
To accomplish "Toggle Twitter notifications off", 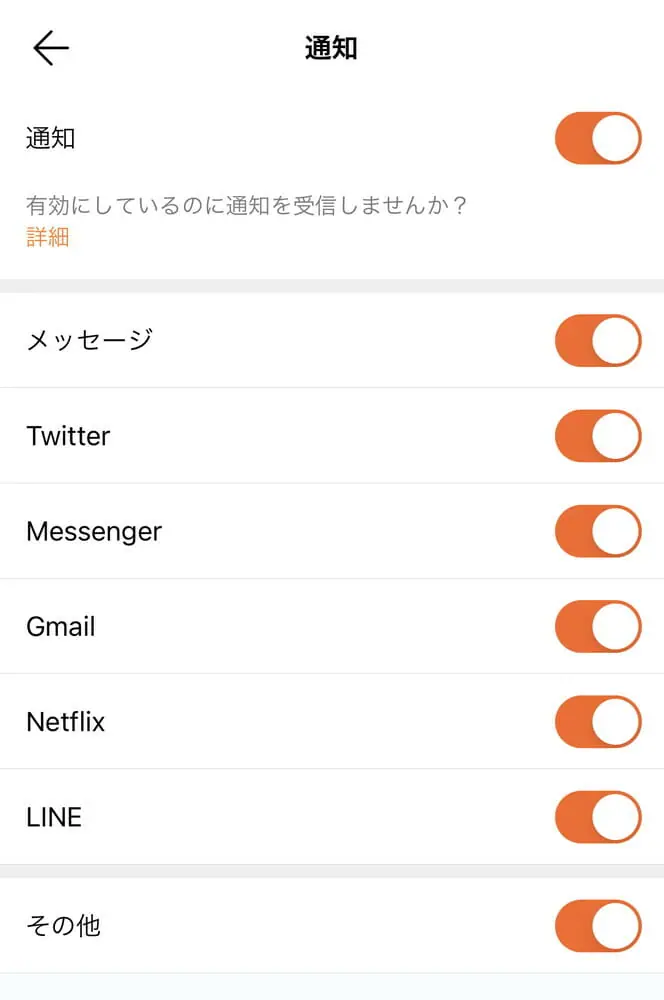I will [x=598, y=436].
